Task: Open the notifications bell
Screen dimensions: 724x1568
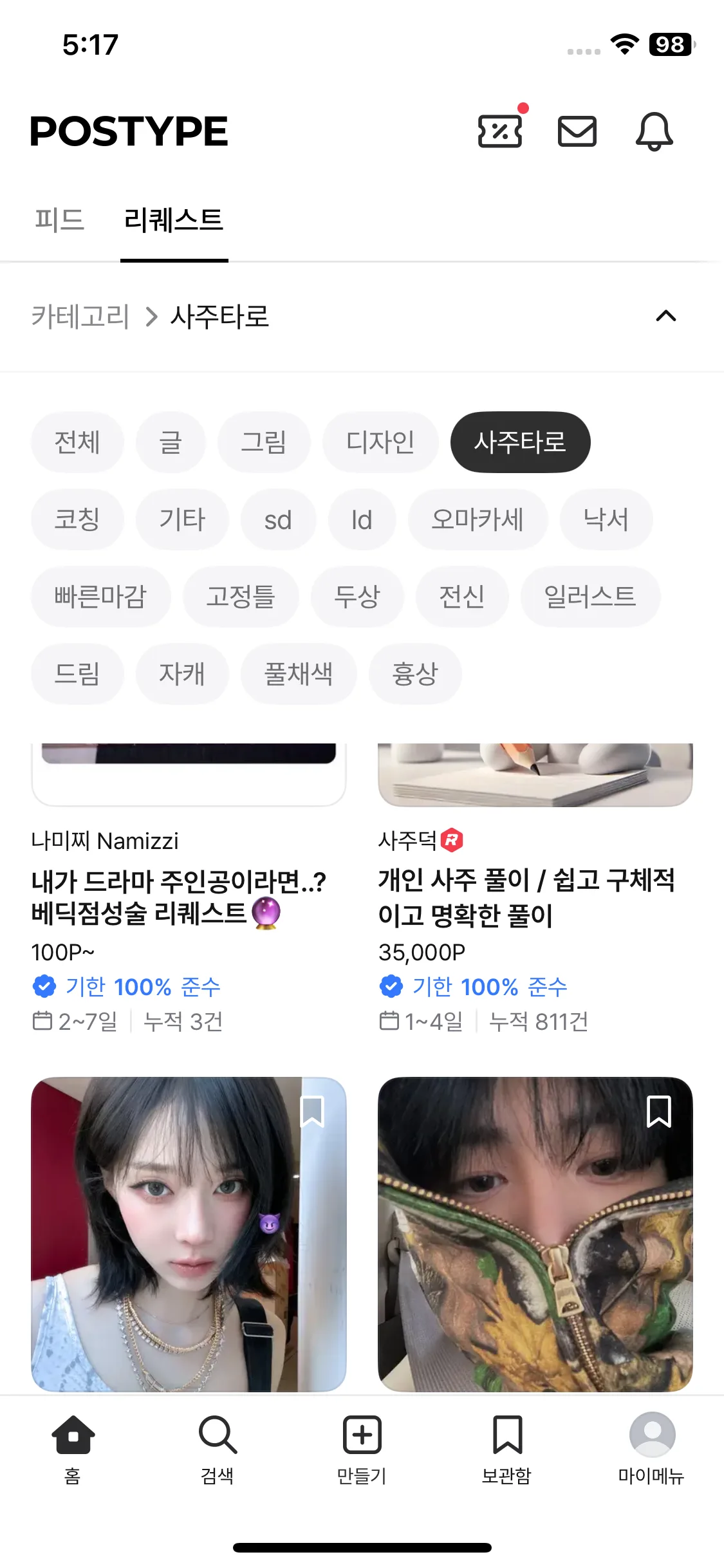Action: click(654, 131)
